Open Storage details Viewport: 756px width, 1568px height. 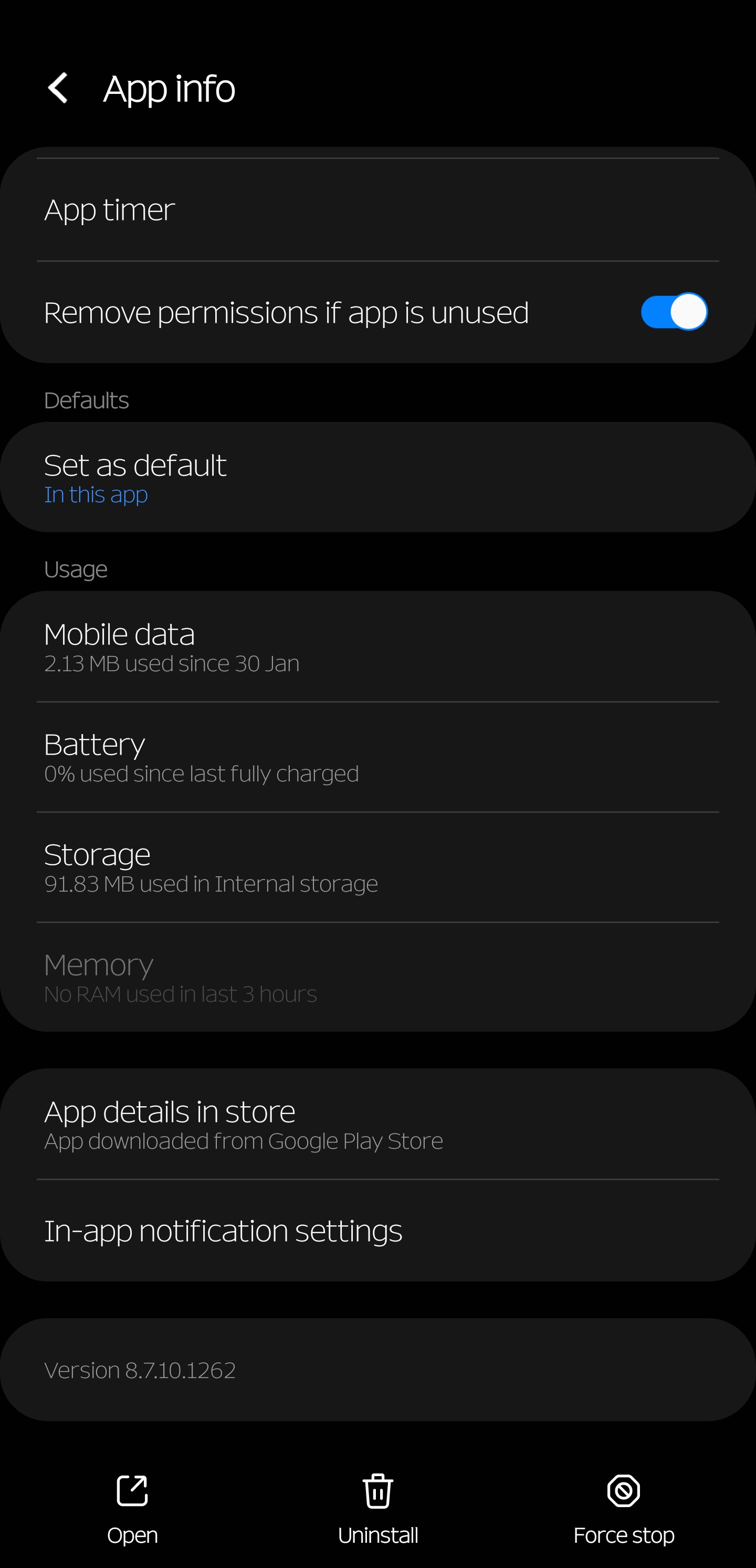point(377,867)
